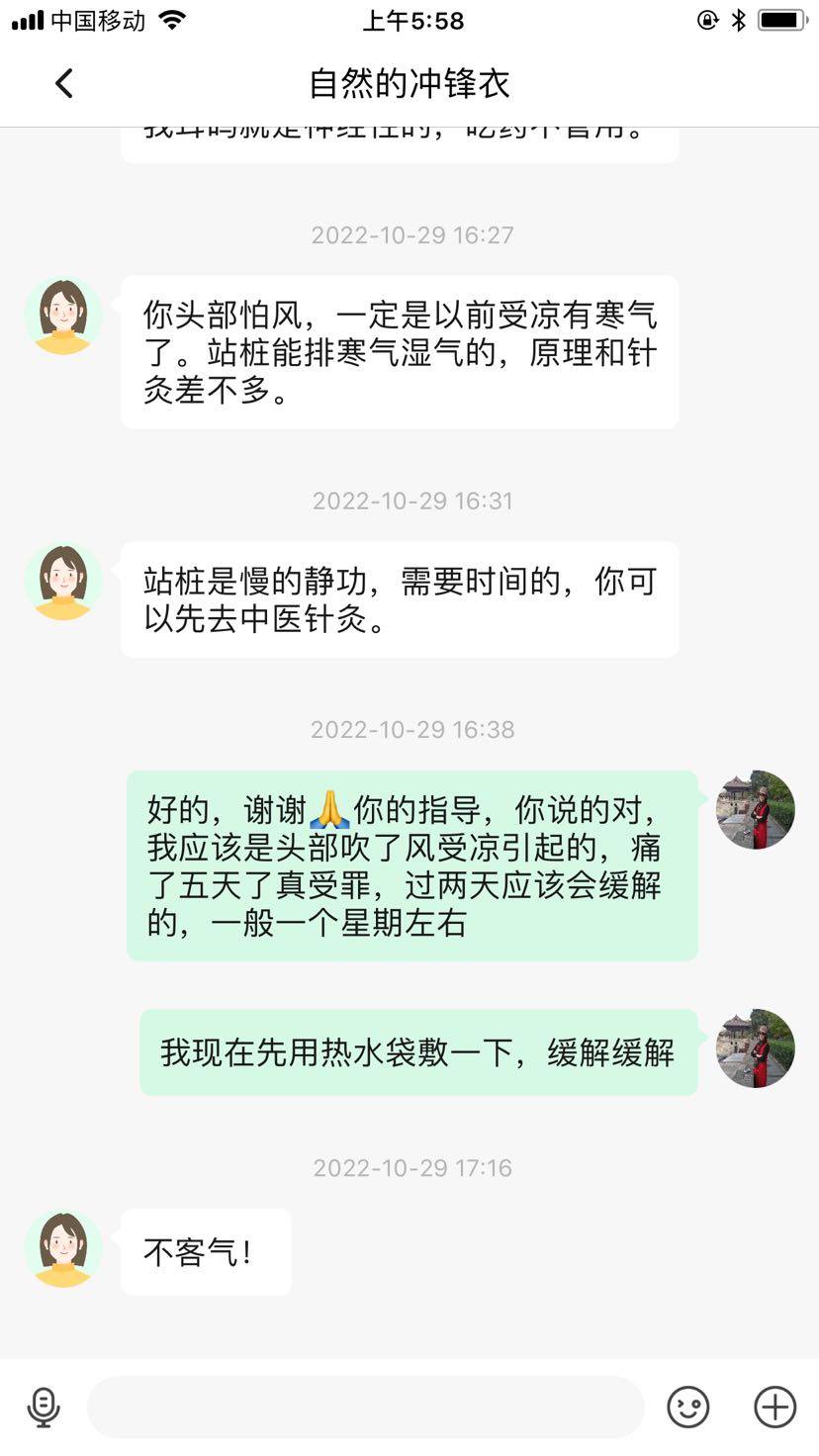Open the emoji picker
Image resolution: width=819 pixels, height=1456 pixels.
688,1407
